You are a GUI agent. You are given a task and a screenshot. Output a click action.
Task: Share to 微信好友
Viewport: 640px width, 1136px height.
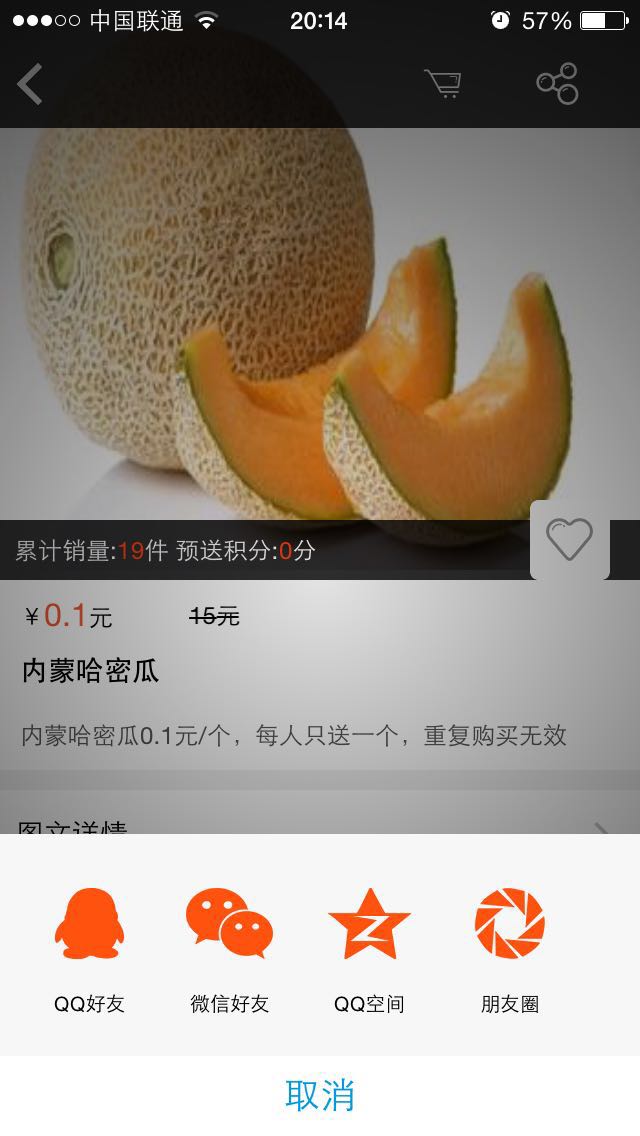point(229,945)
